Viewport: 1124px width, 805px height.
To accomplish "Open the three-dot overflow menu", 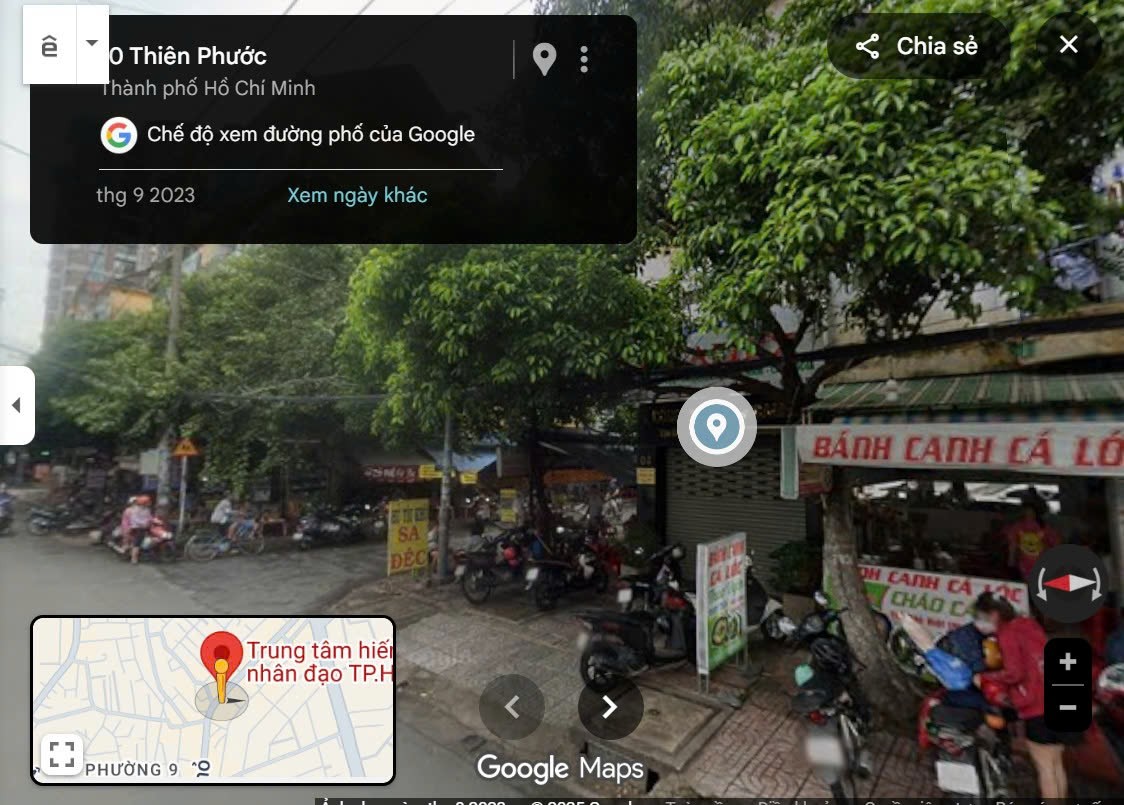I will 584,60.
